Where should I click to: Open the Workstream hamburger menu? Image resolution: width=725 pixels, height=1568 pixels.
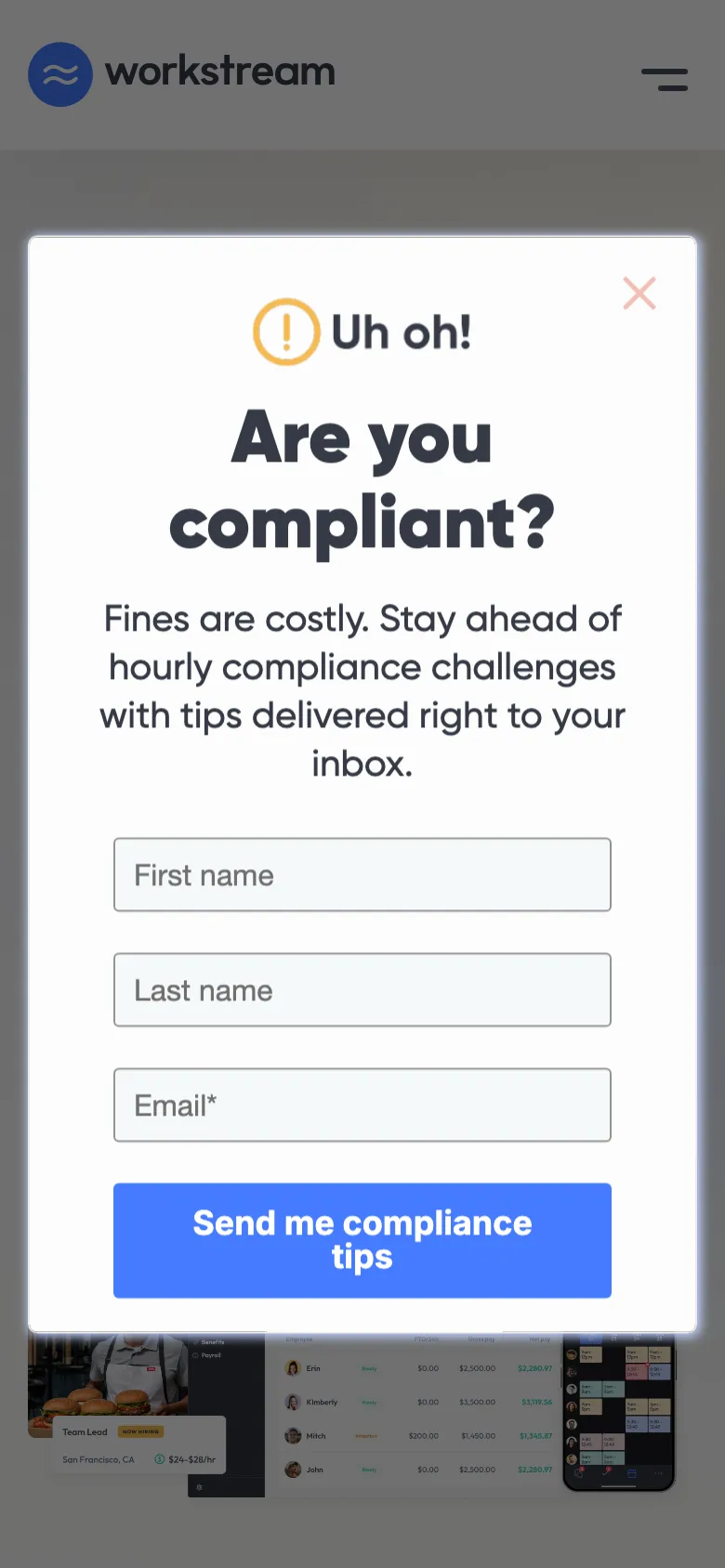(x=665, y=80)
